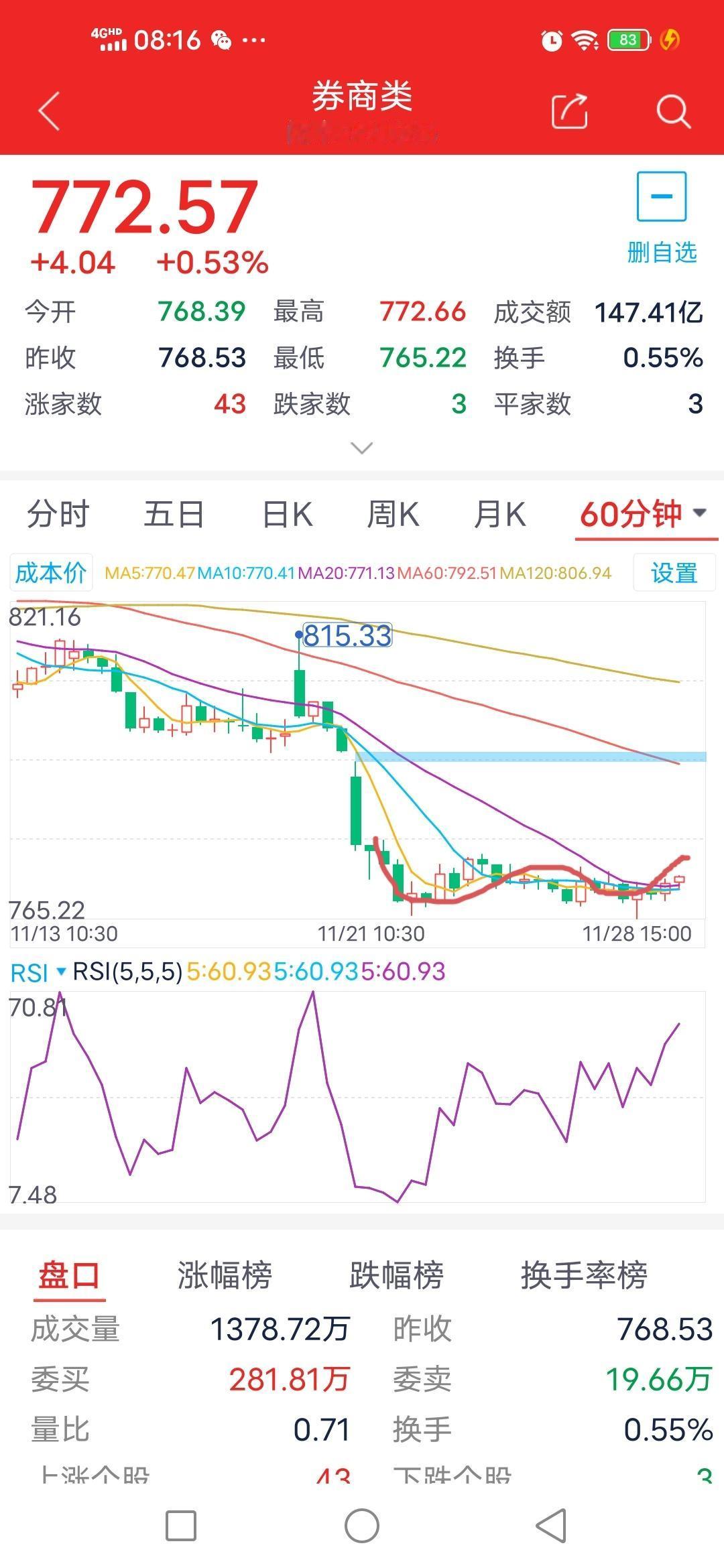Open stock search
Image resolution: width=724 pixels, height=1568 pixels.
[673, 112]
